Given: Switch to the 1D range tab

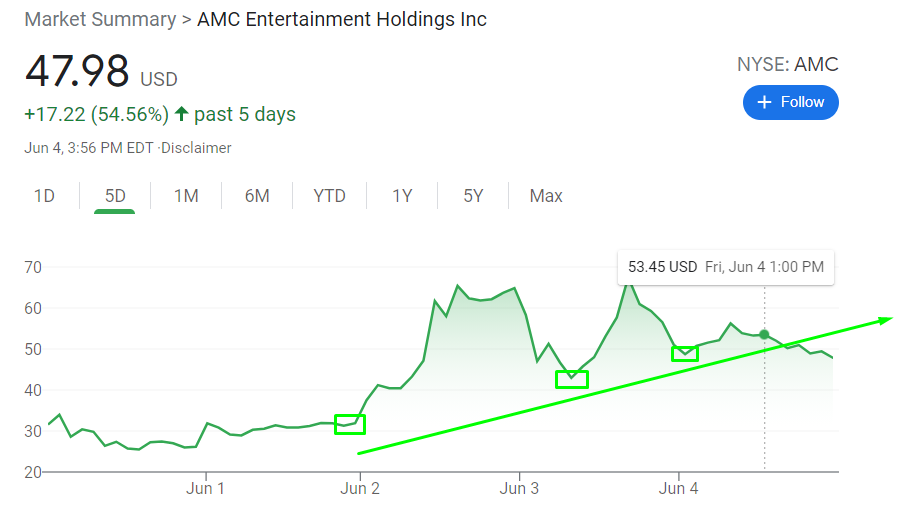Looking at the screenshot, I should coord(44,196).
